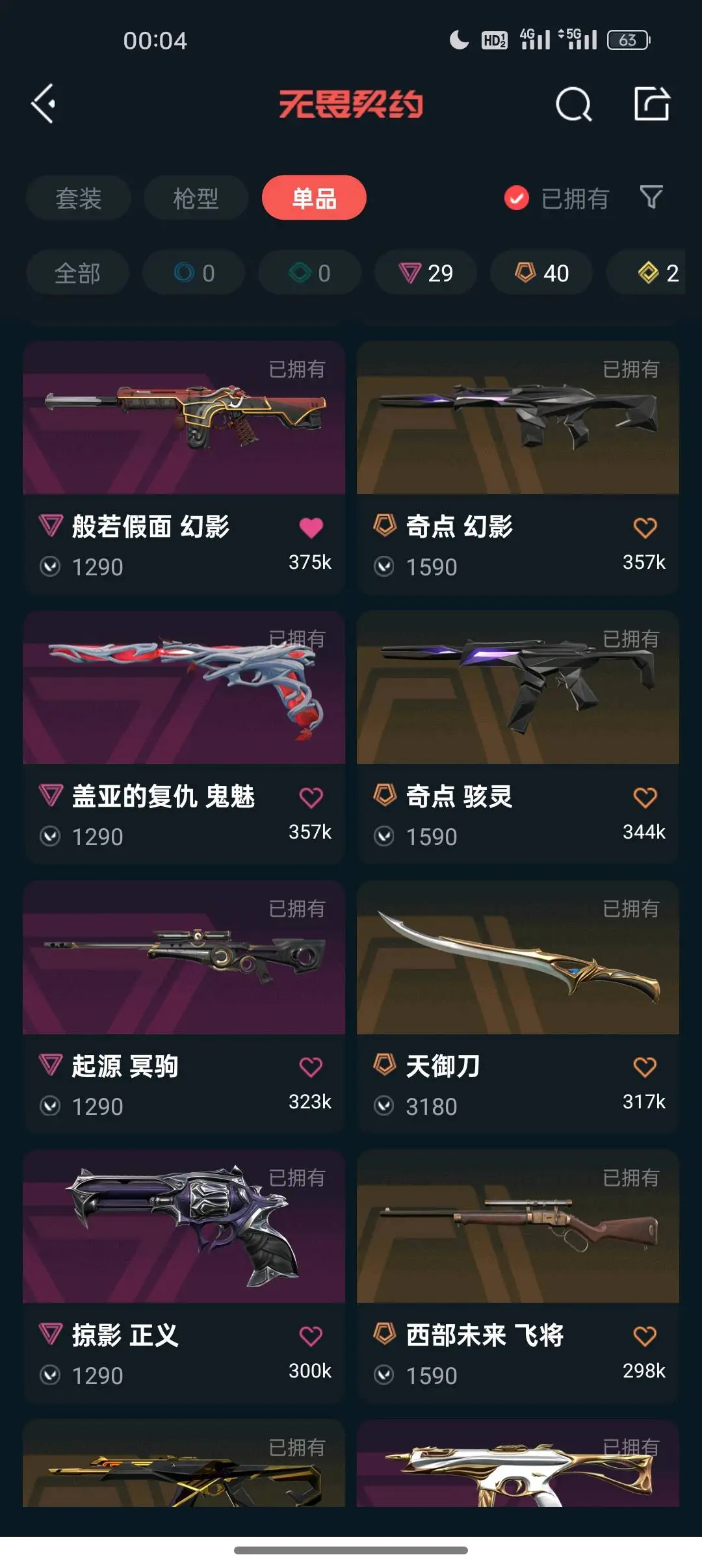The width and height of the screenshot is (702, 1568).
Task: Filter by the yellow tier chip showing 2
Action: 656,273
